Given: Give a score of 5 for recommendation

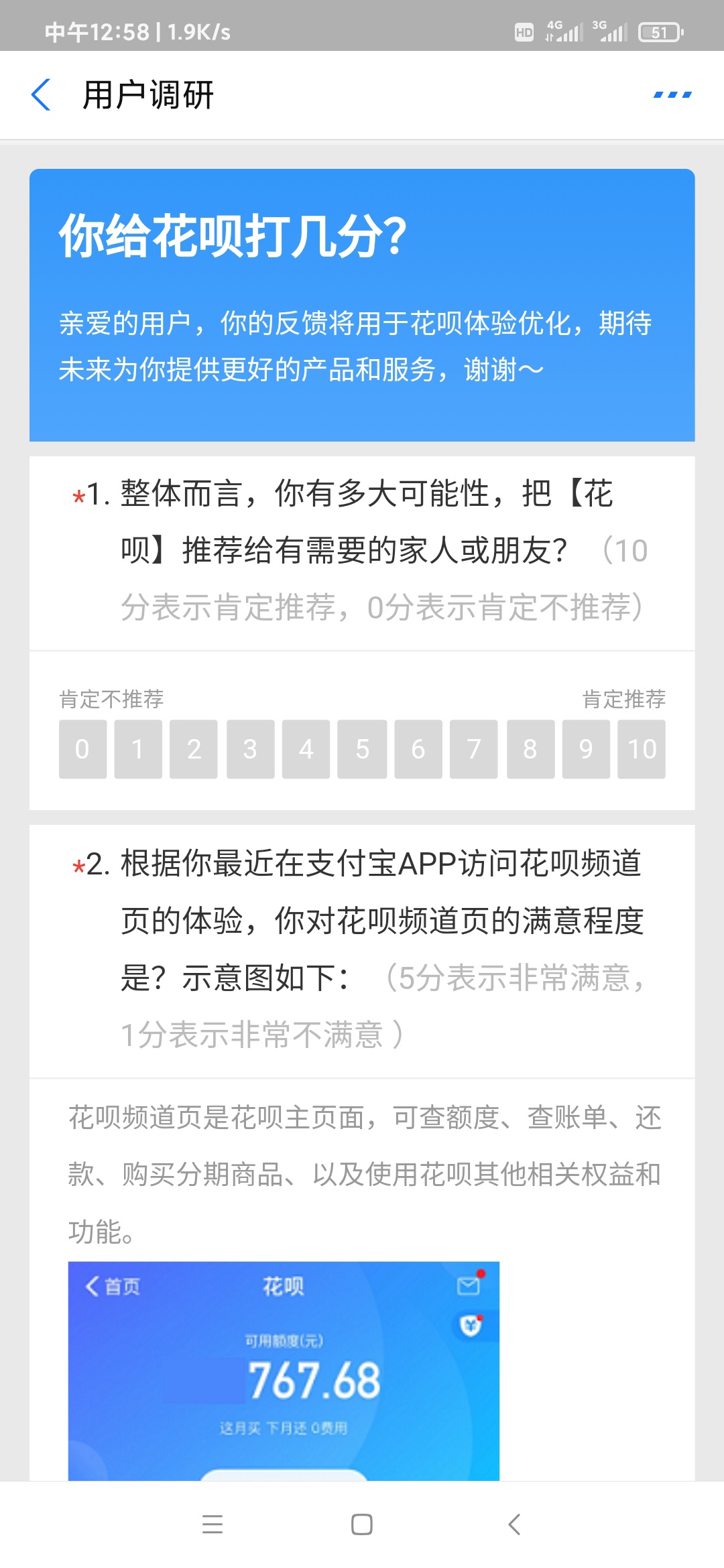Looking at the screenshot, I should click(362, 749).
